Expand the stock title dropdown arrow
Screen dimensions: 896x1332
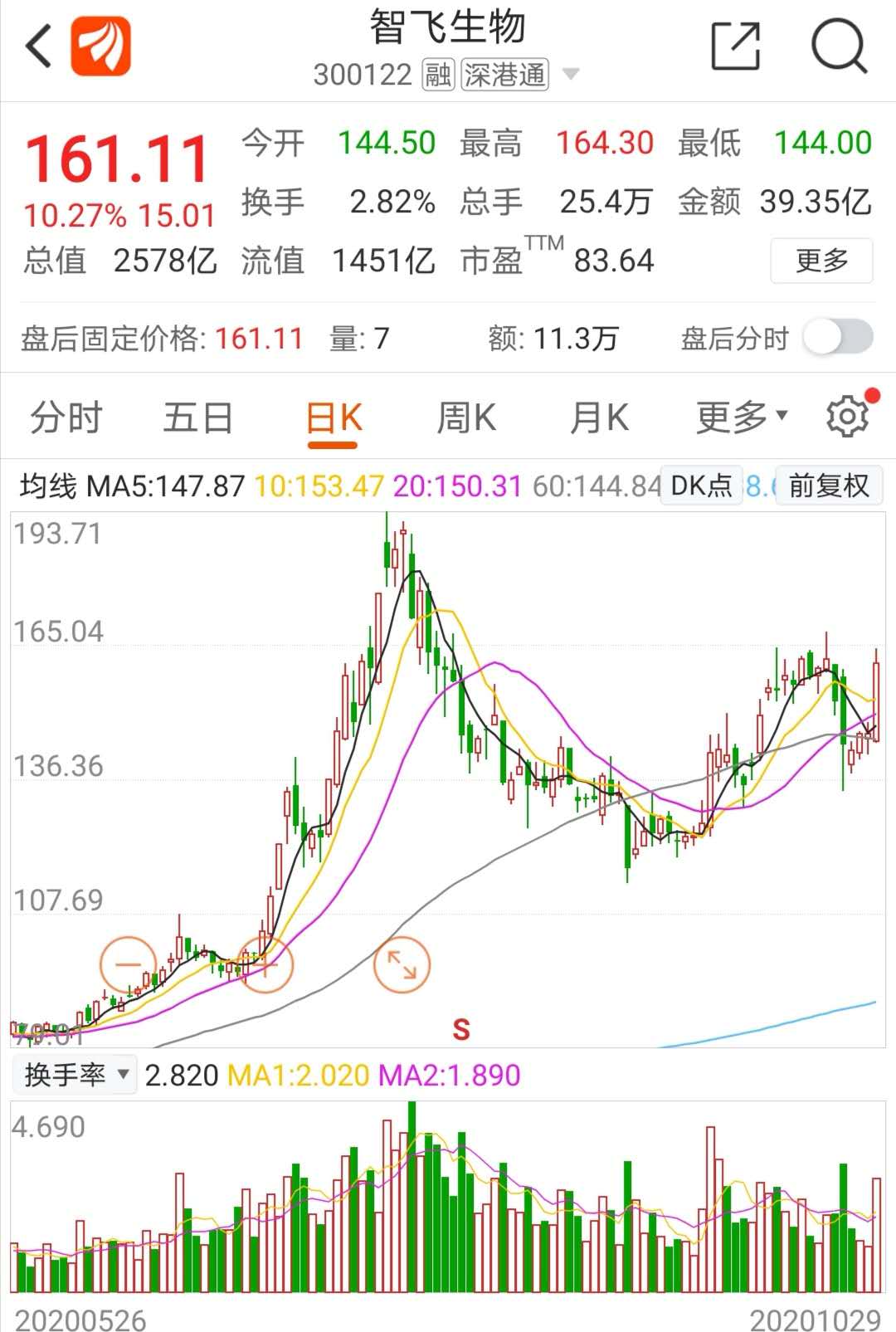571,75
